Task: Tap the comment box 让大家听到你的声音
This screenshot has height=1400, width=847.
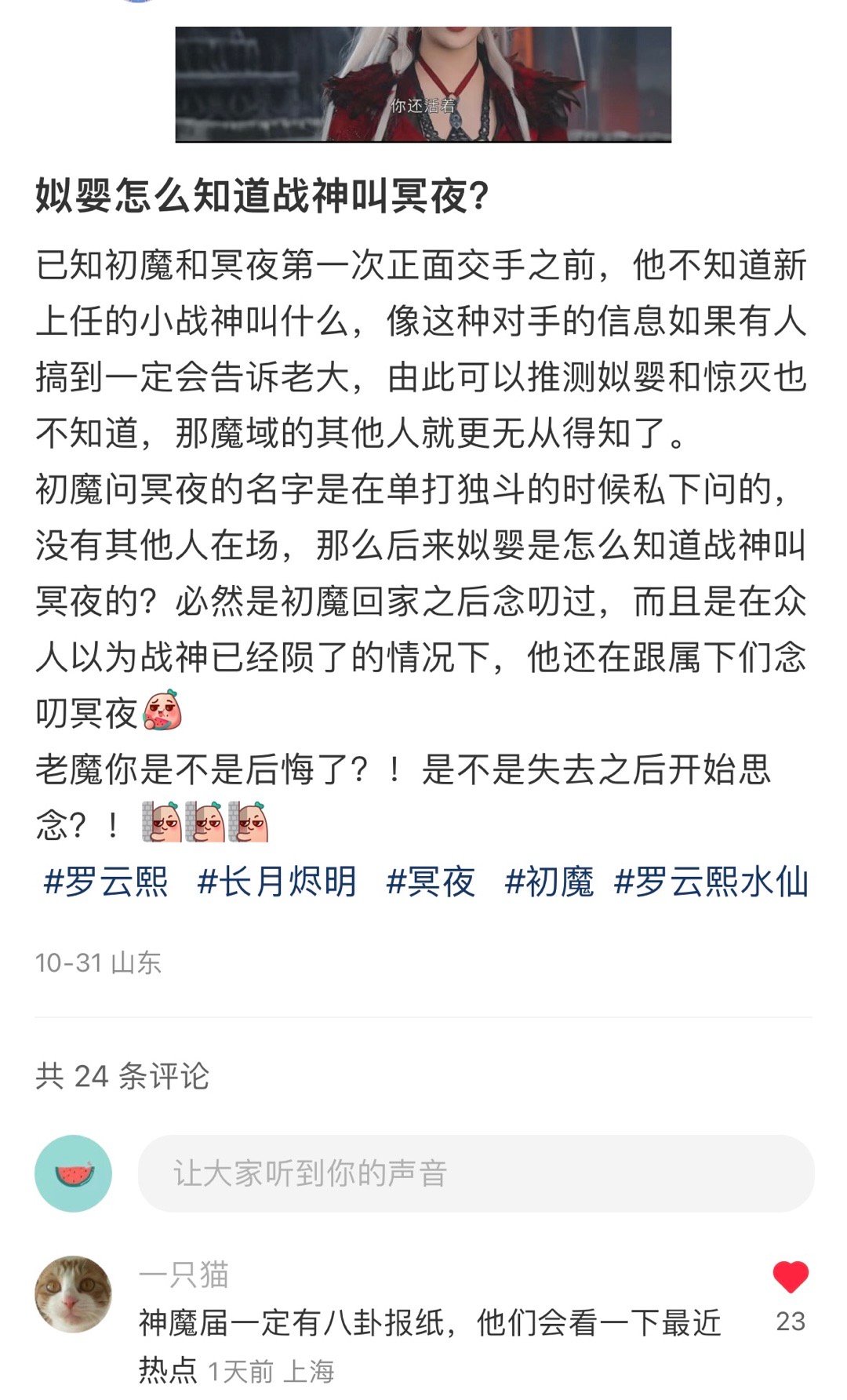Action: (475, 1173)
